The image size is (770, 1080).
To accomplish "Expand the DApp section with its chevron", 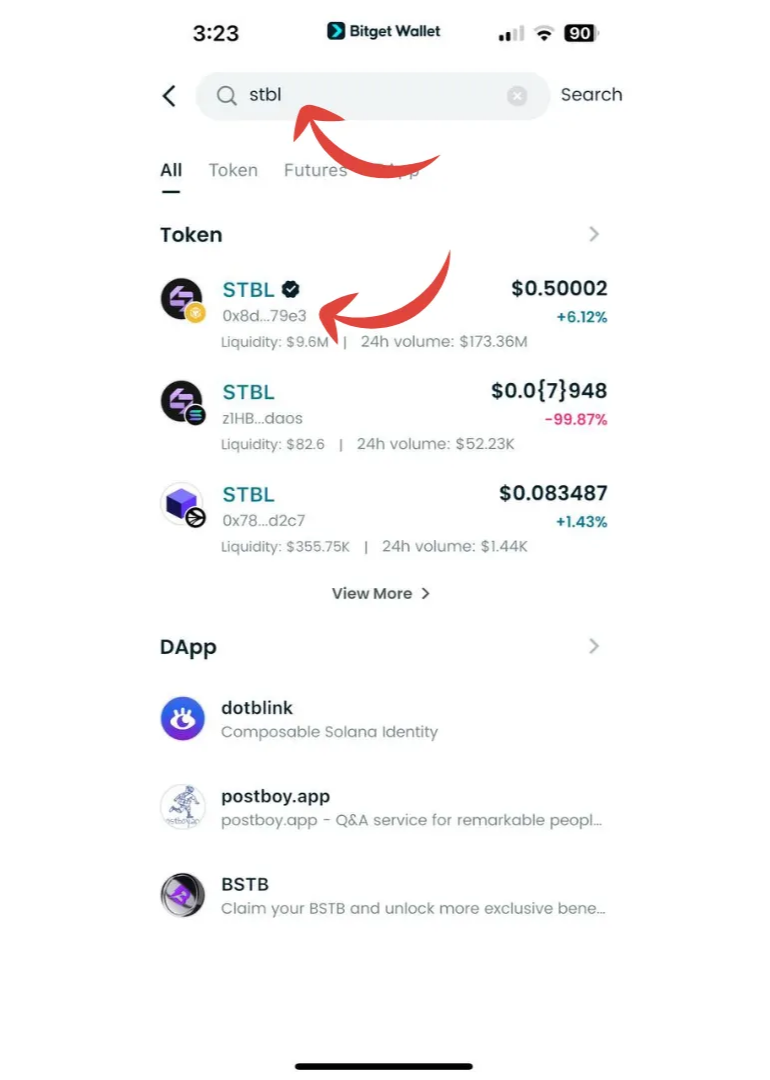I will click(594, 646).
